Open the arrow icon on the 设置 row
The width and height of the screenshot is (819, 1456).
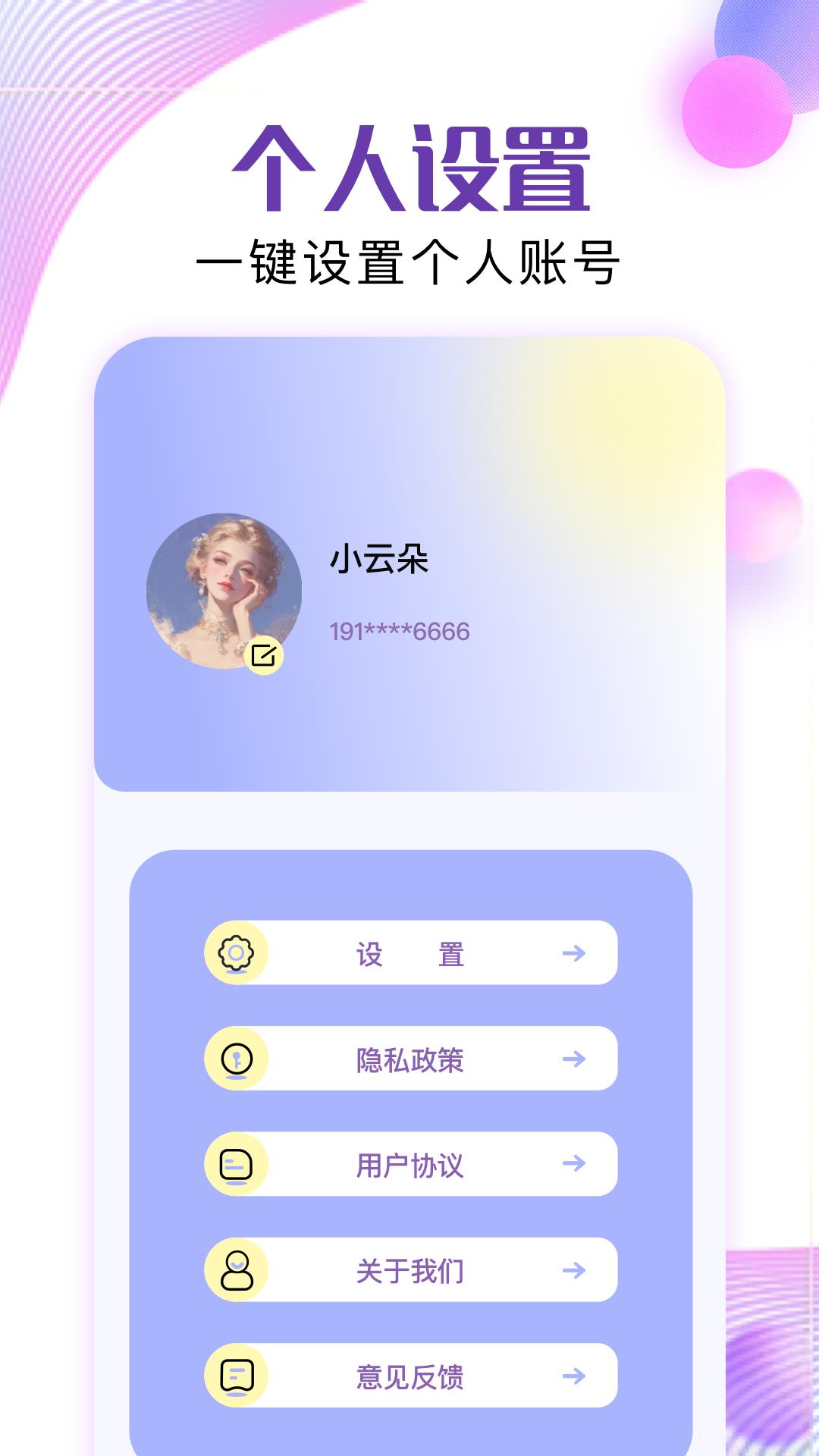pyautogui.click(x=575, y=954)
